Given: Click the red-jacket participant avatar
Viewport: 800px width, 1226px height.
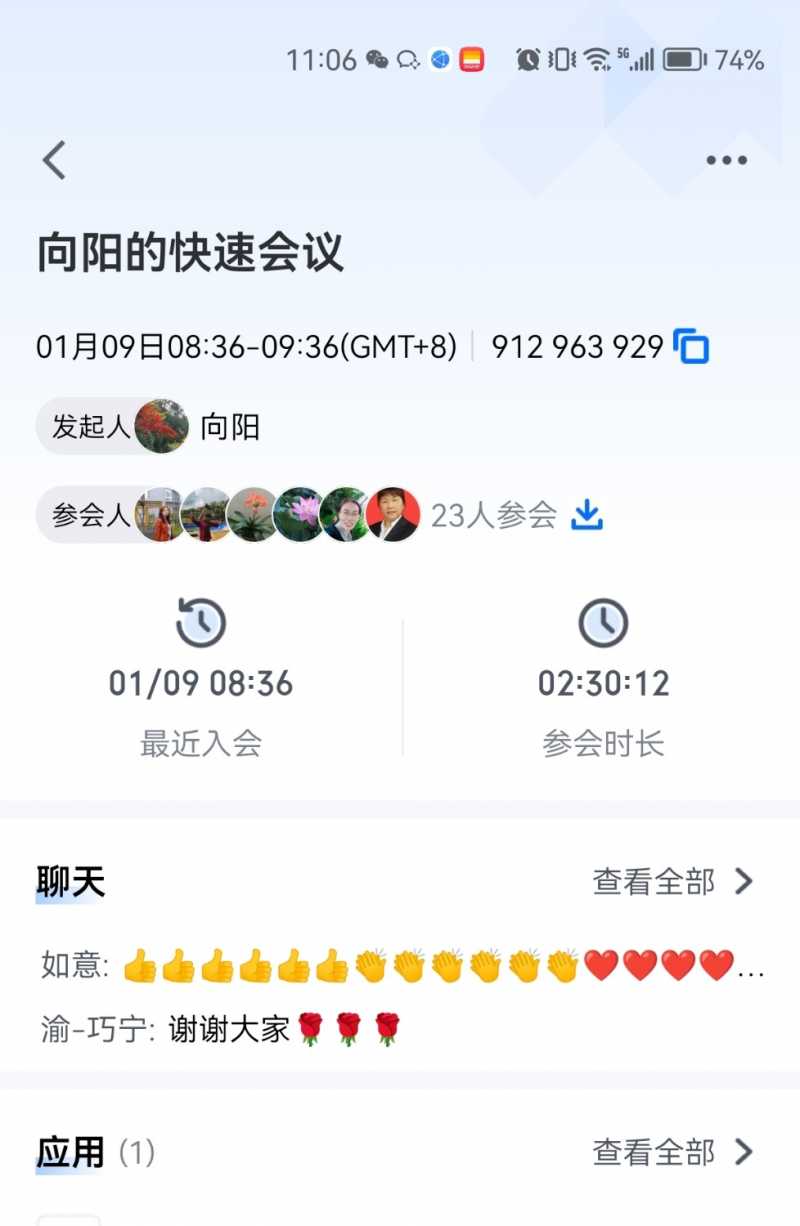Looking at the screenshot, I should click(392, 514).
